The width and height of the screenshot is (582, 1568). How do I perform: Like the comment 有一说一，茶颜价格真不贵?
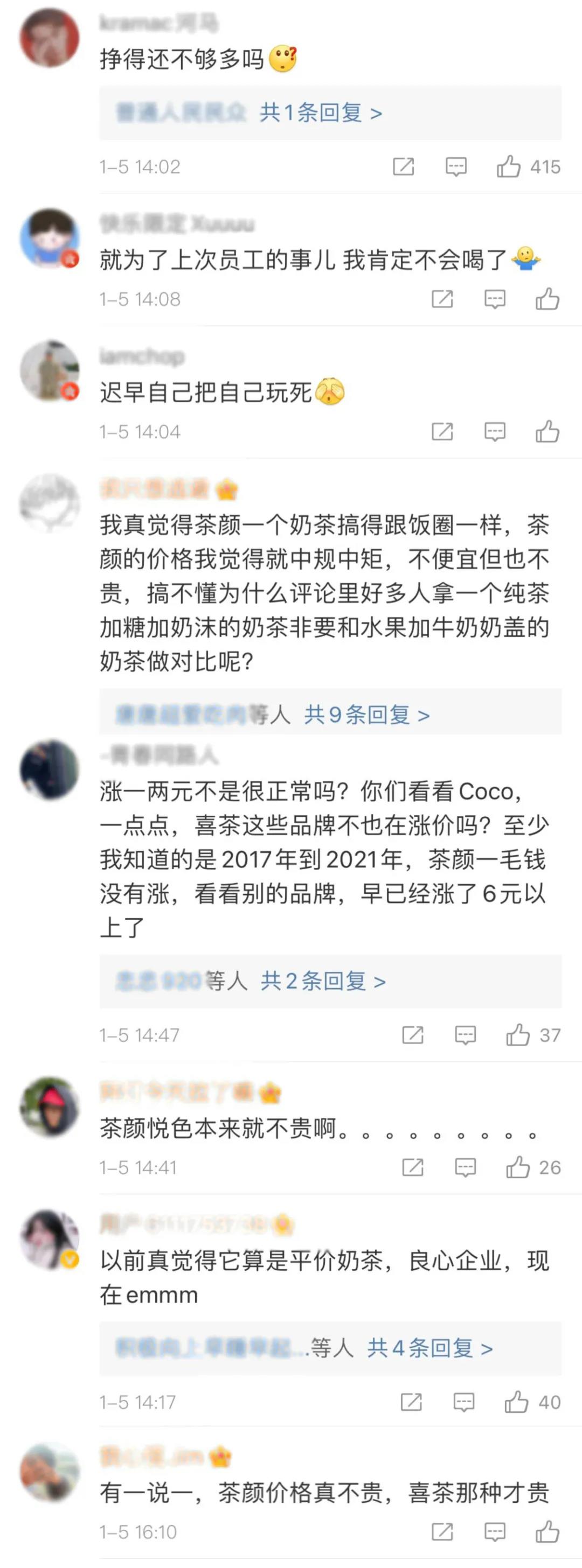coord(548,1531)
